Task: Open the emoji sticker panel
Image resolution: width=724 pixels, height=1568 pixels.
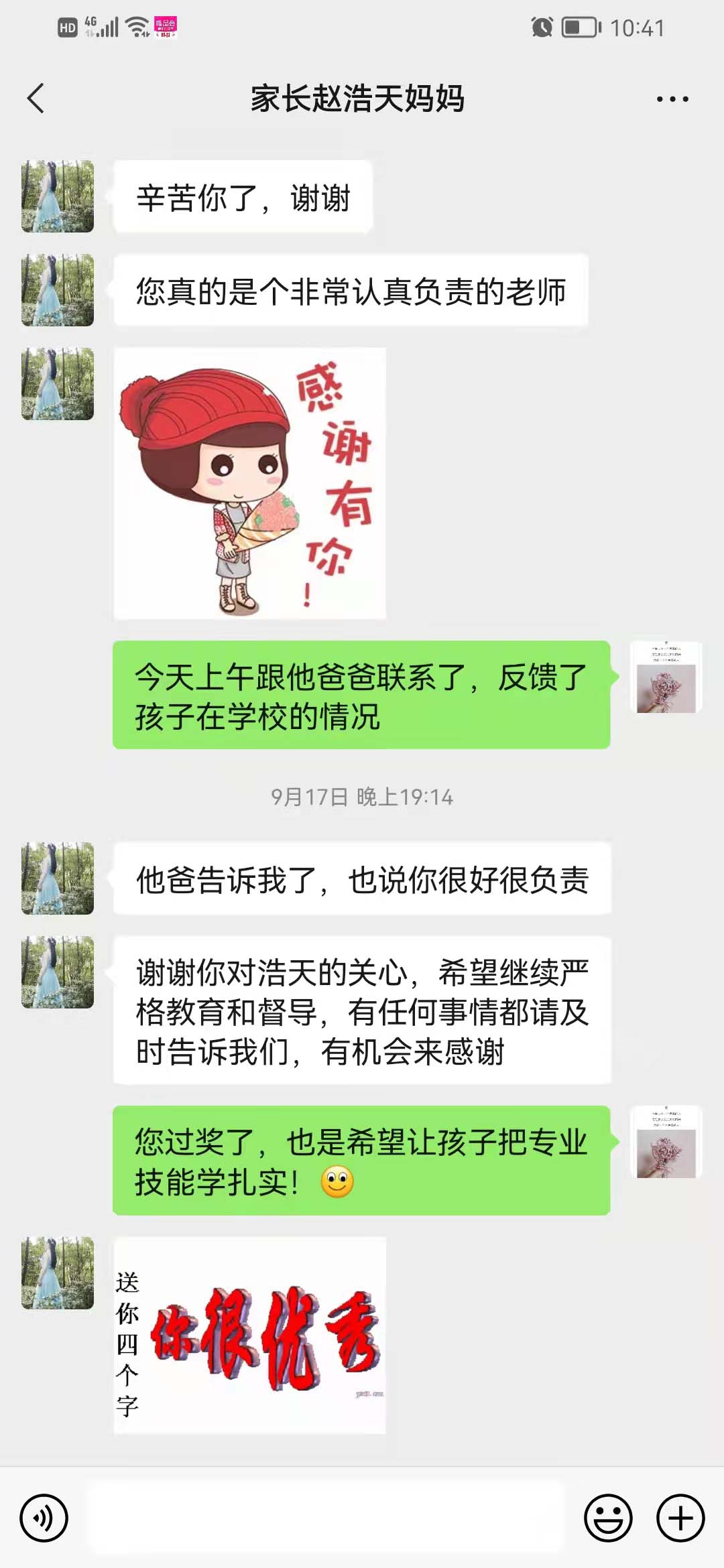Action: tap(608, 1518)
